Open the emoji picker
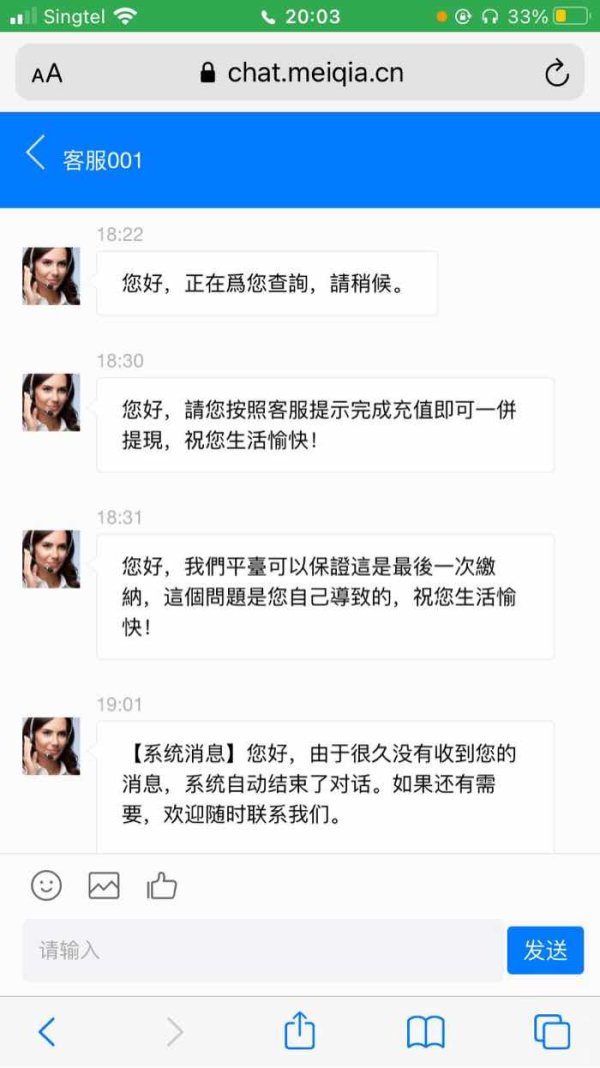Image resolution: width=600 pixels, height=1068 pixels. coord(46,885)
